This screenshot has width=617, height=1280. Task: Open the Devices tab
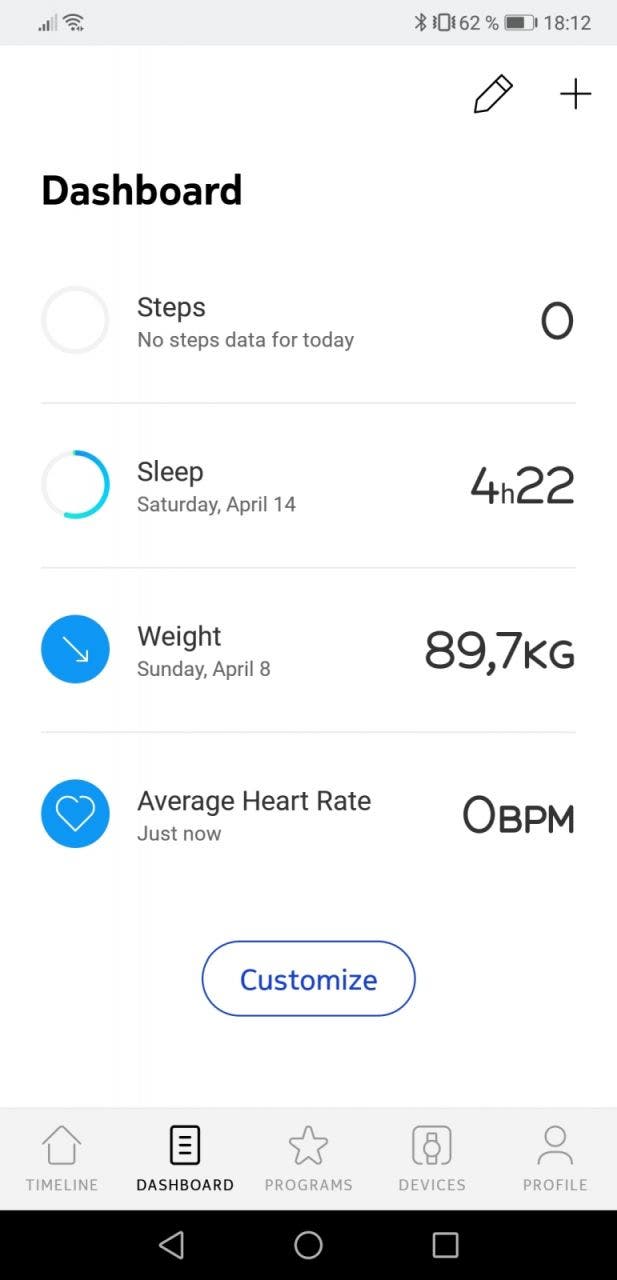pos(432,1158)
